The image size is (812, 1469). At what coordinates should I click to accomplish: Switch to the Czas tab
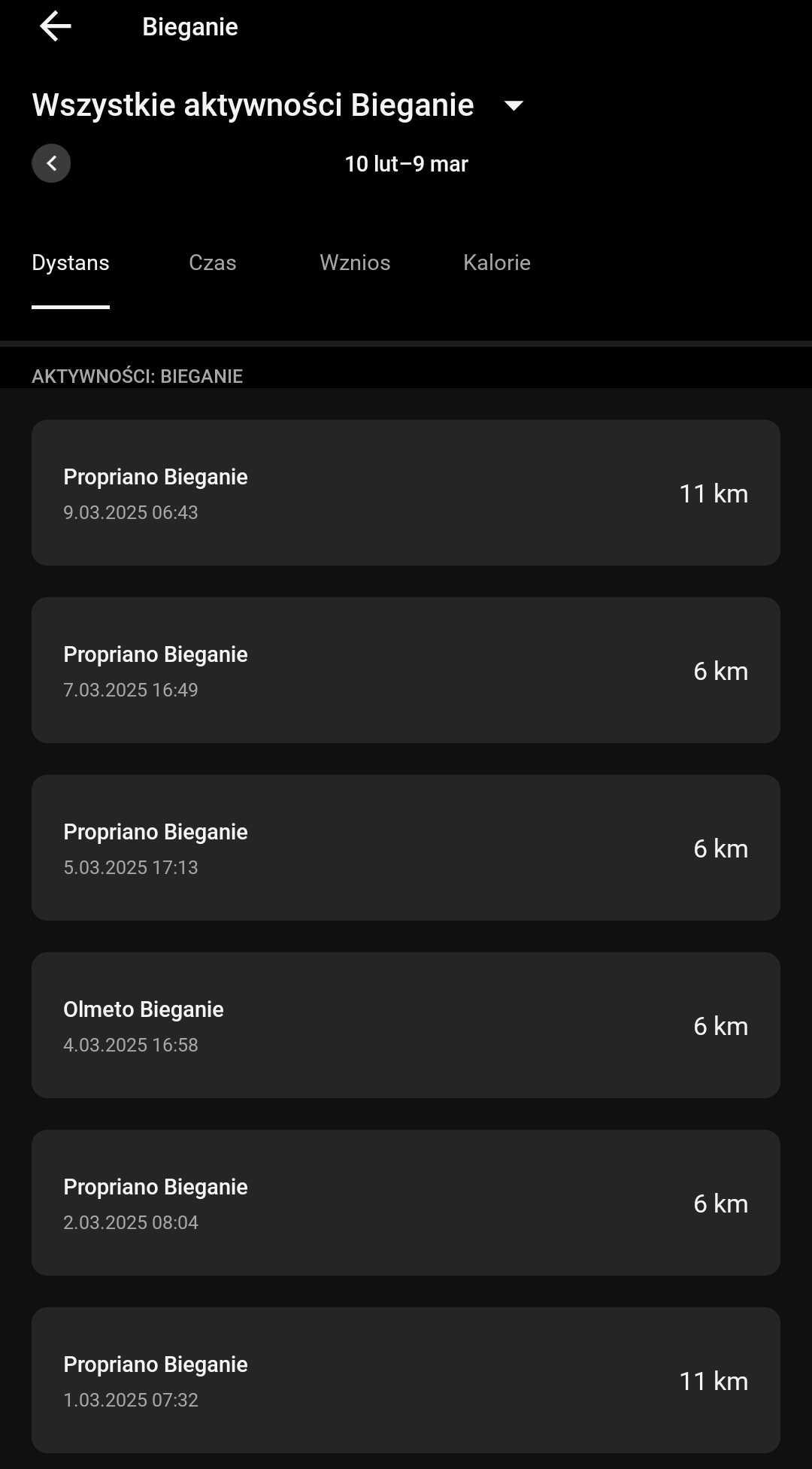pos(213,263)
